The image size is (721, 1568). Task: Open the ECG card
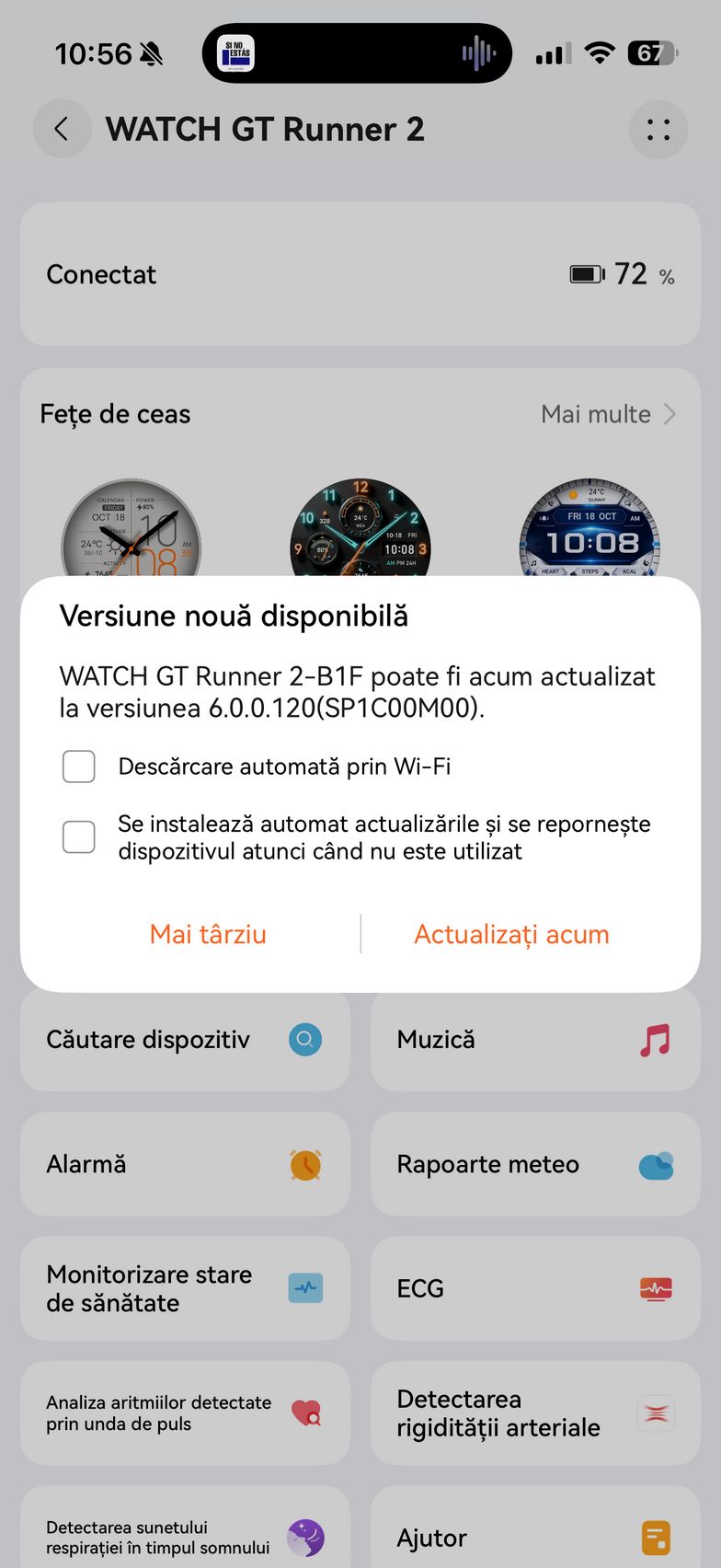point(535,1288)
